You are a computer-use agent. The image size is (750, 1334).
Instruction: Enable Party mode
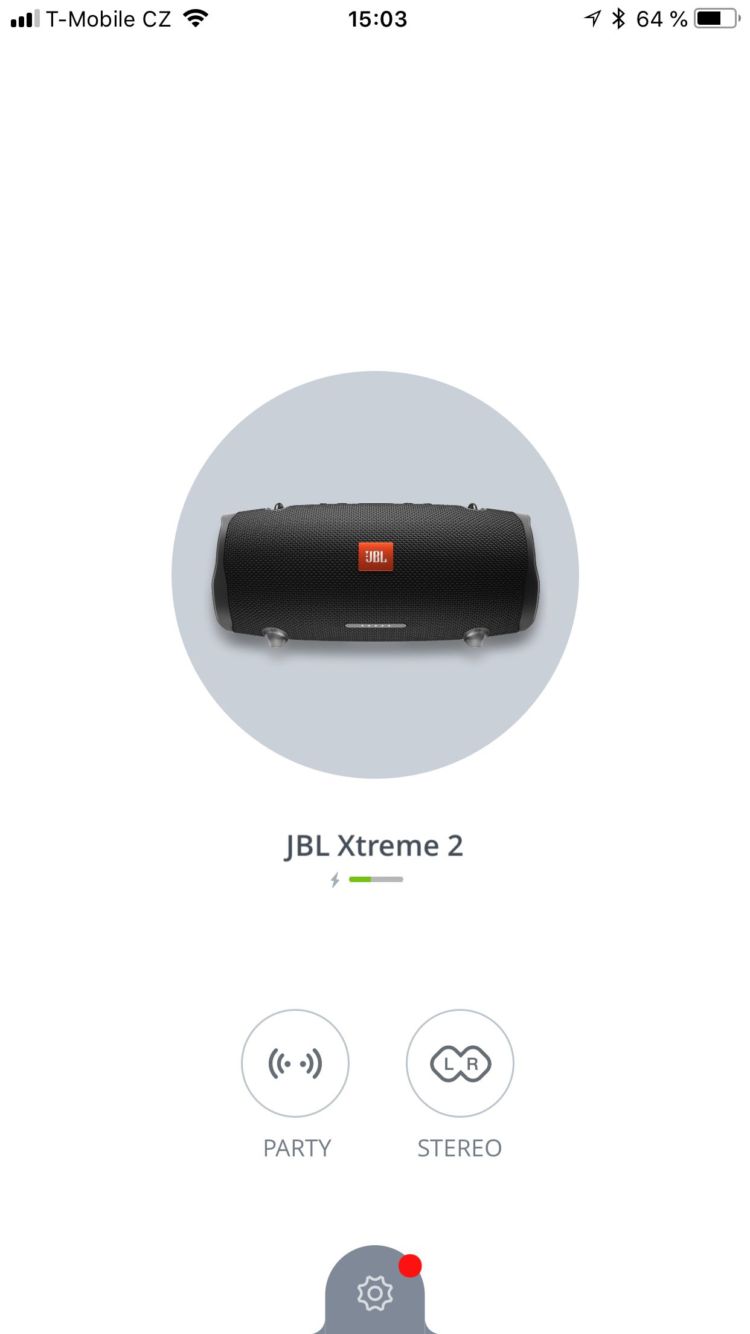(x=295, y=1064)
